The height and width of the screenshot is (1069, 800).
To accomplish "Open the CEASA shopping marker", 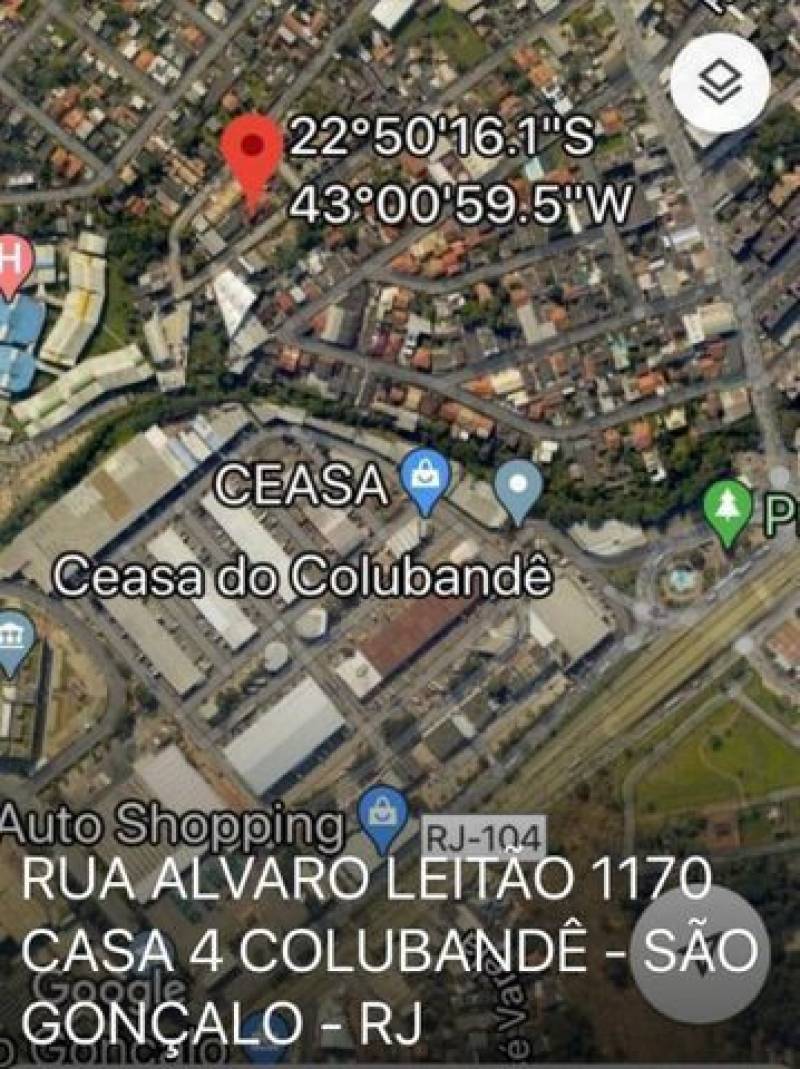I will click(425, 480).
